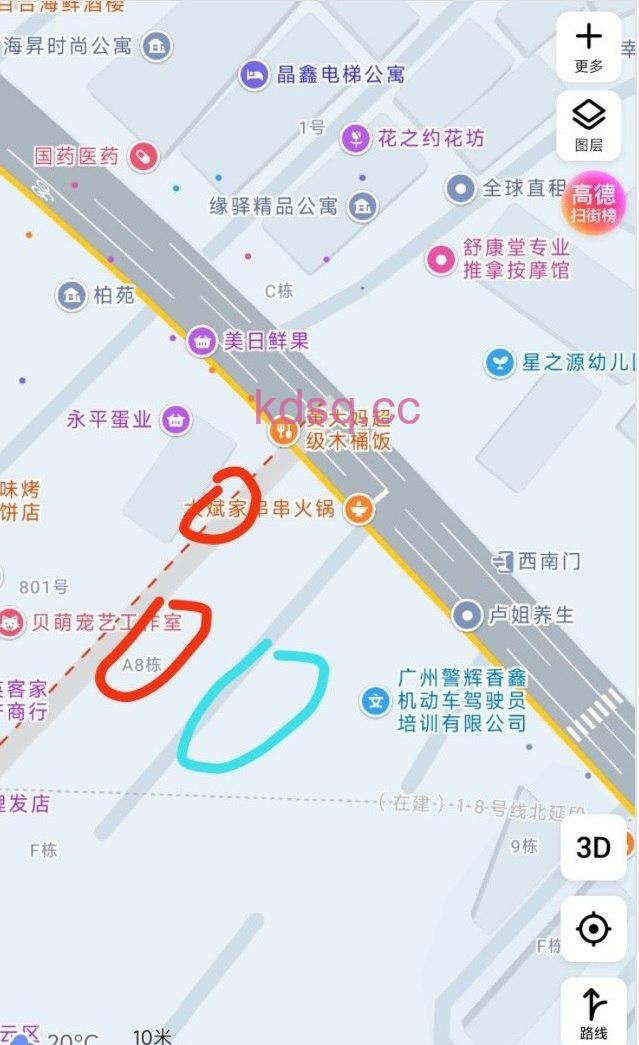Center the map on my location
639x1045 pixels.
pyautogui.click(x=593, y=929)
